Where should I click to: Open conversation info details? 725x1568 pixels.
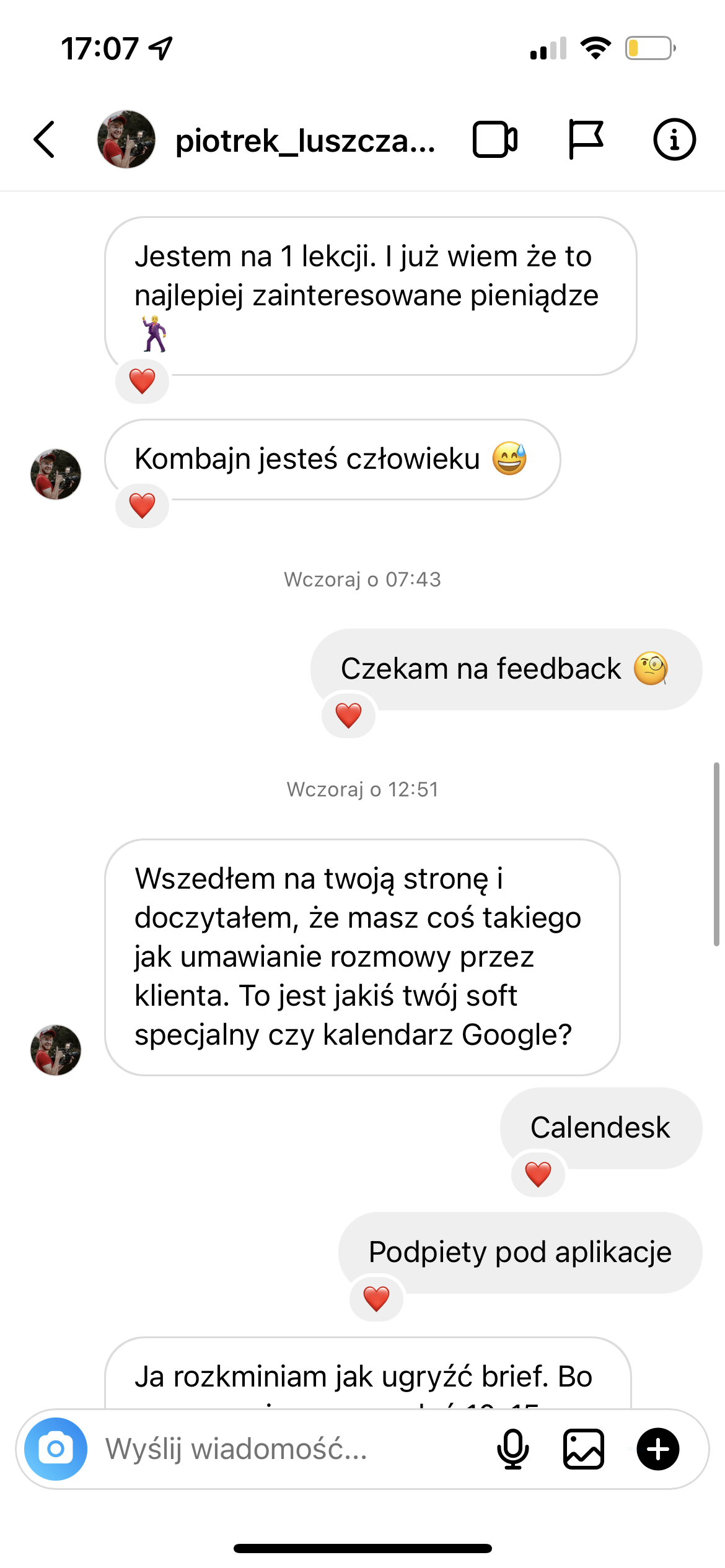point(674,139)
